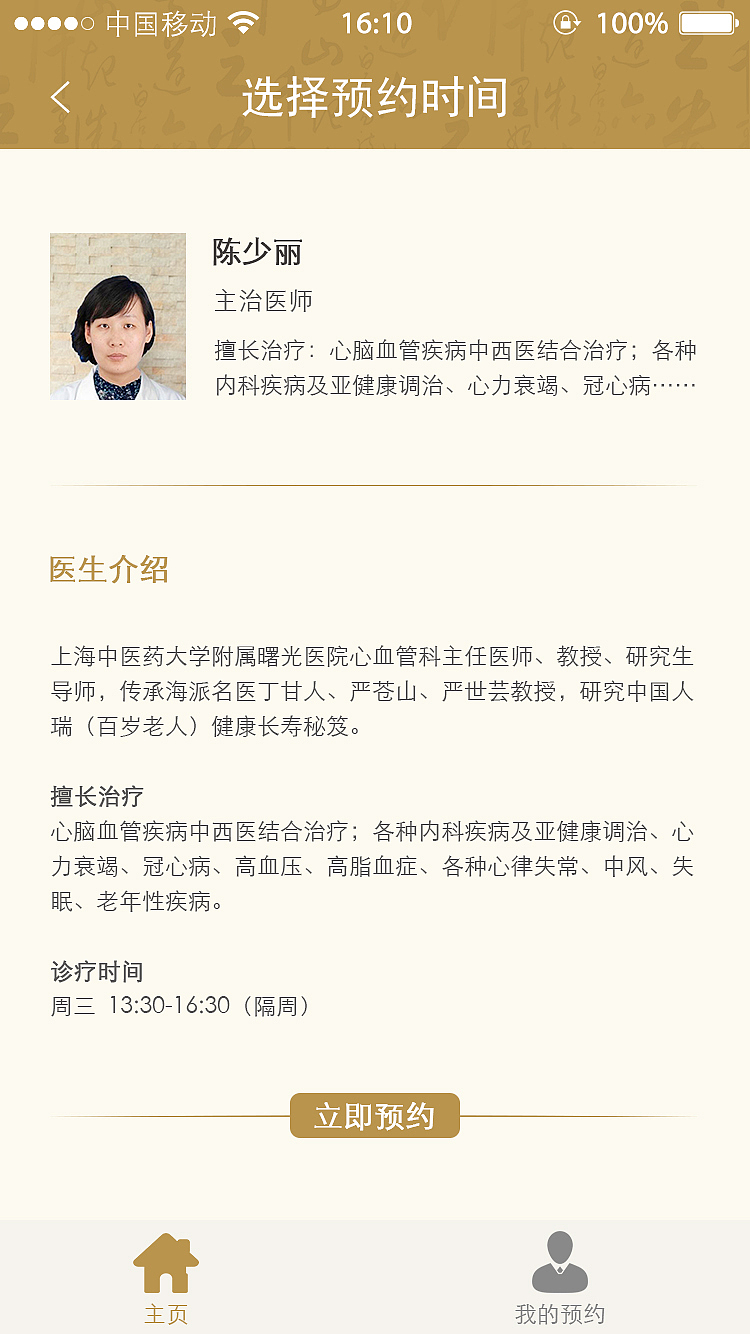The height and width of the screenshot is (1334, 750).
Task: Tap the photo of doctor 陈少丽
Action: coord(117,317)
